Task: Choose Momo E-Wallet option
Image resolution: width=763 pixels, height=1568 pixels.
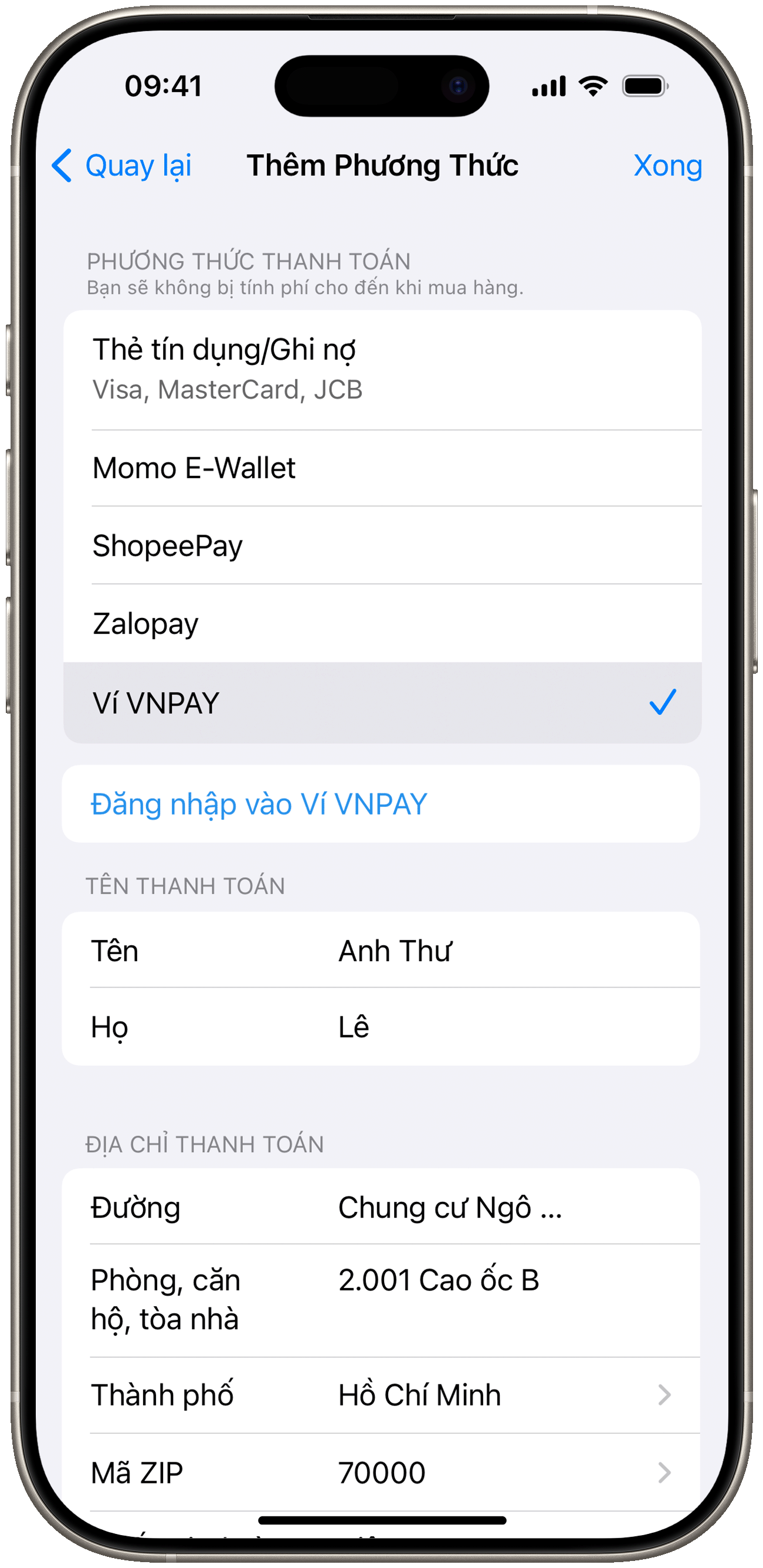Action: 381,468
